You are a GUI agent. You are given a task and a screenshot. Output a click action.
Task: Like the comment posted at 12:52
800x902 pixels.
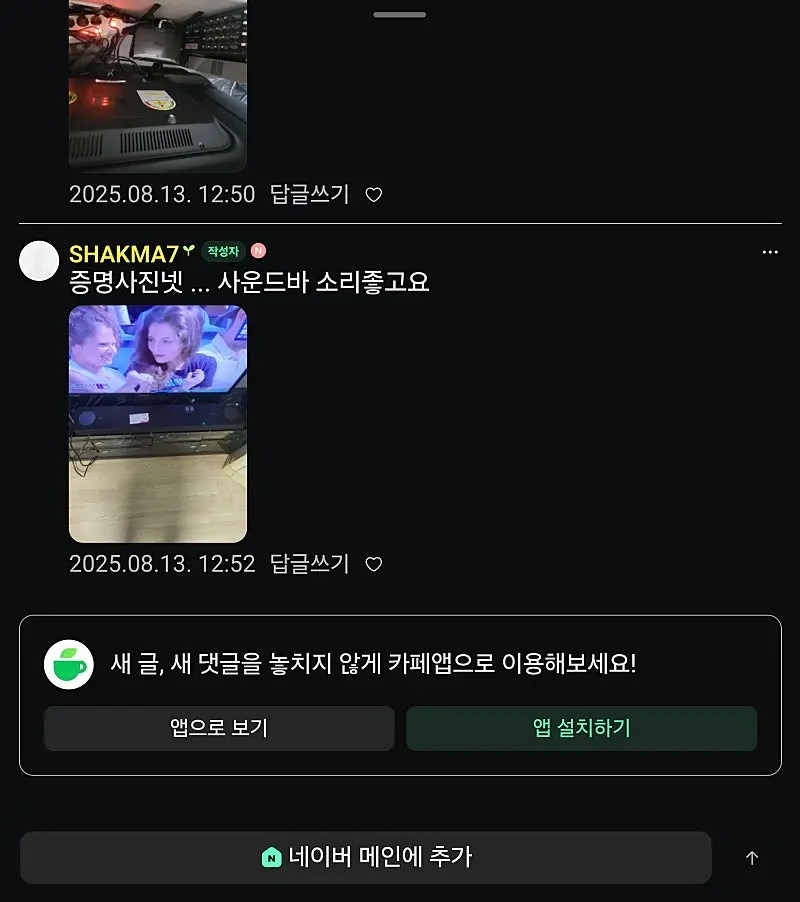click(x=373, y=564)
